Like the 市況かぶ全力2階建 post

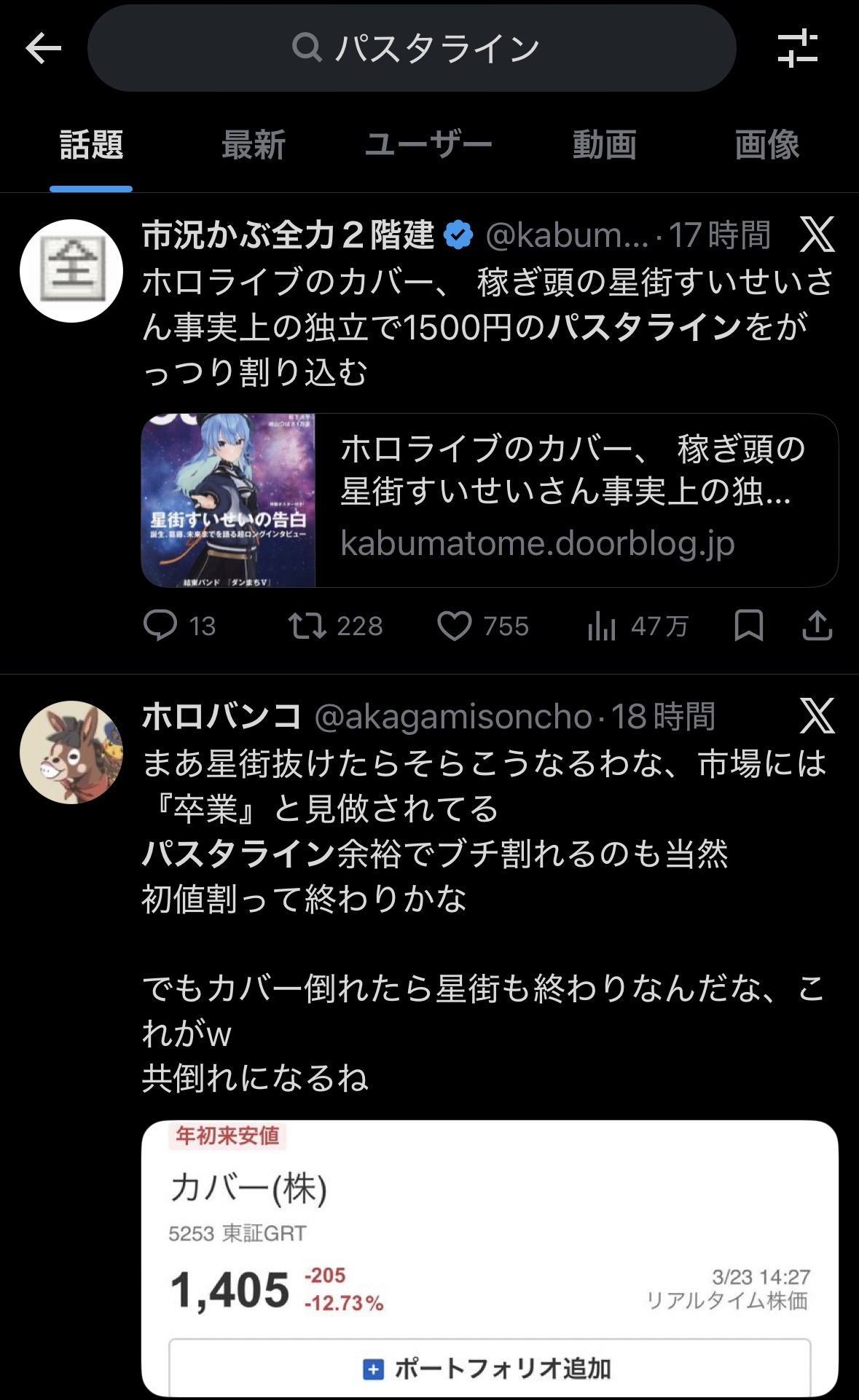tap(455, 626)
